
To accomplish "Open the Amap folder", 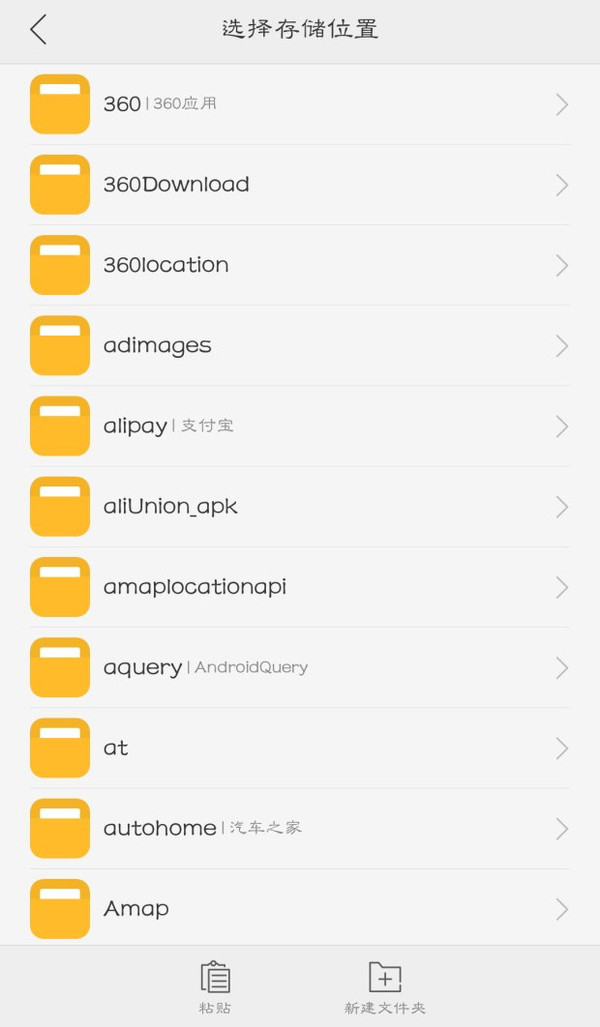I will tap(300, 908).
